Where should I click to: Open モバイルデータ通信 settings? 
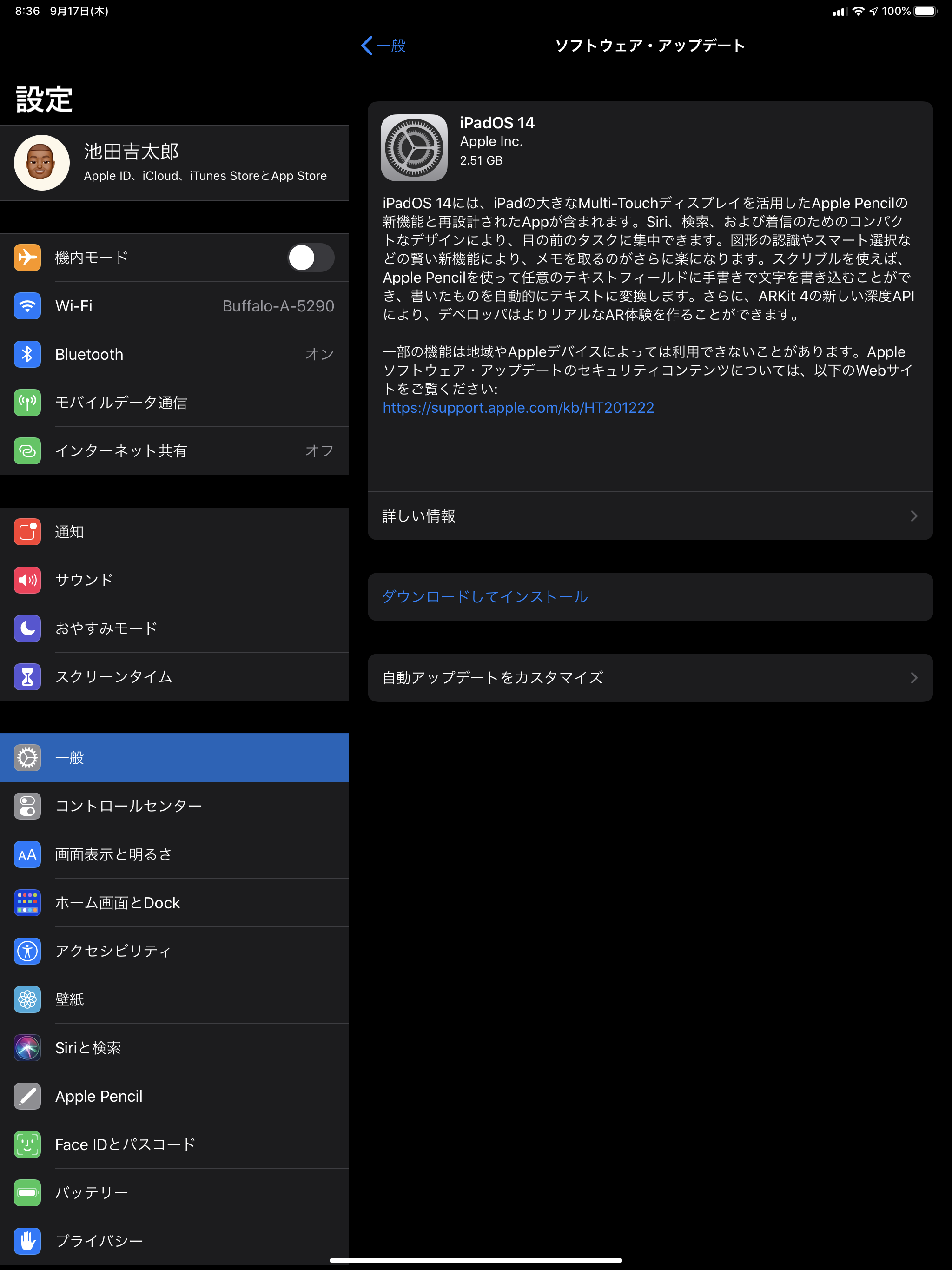(x=174, y=403)
